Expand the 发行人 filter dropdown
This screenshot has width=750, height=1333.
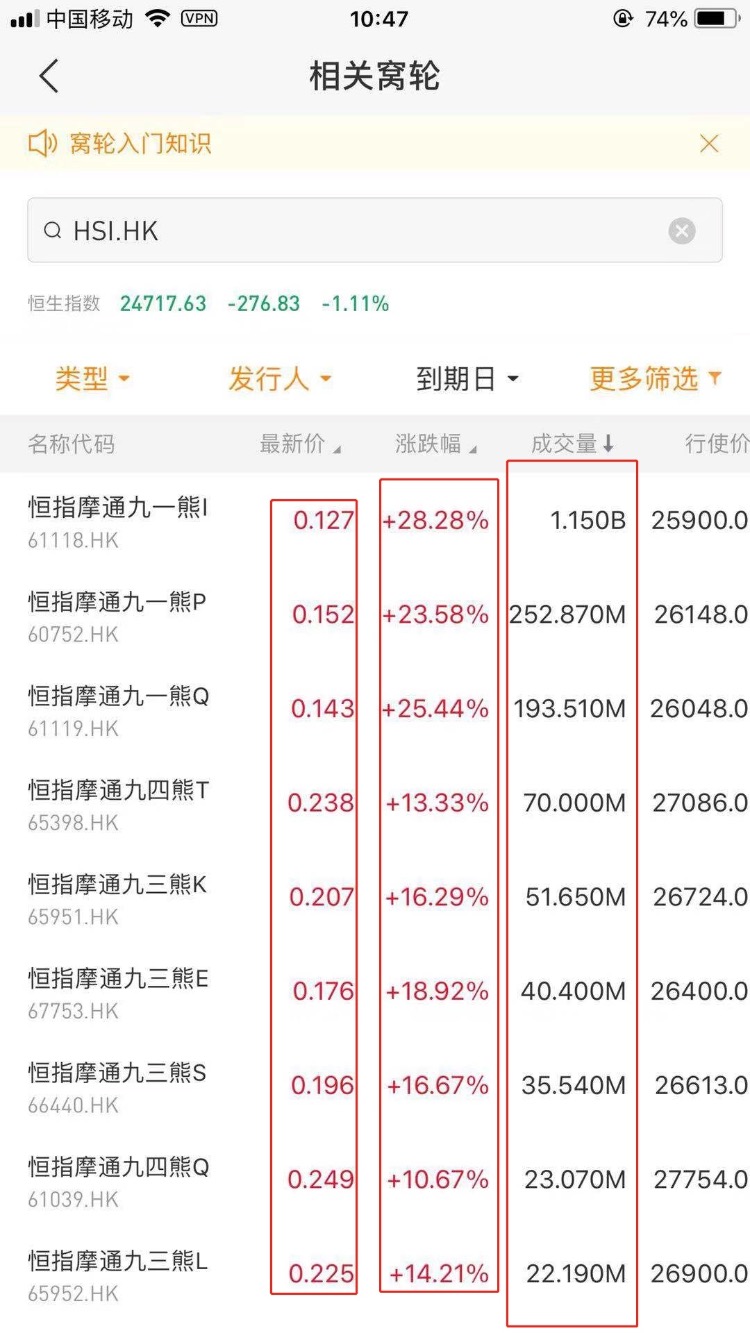279,379
